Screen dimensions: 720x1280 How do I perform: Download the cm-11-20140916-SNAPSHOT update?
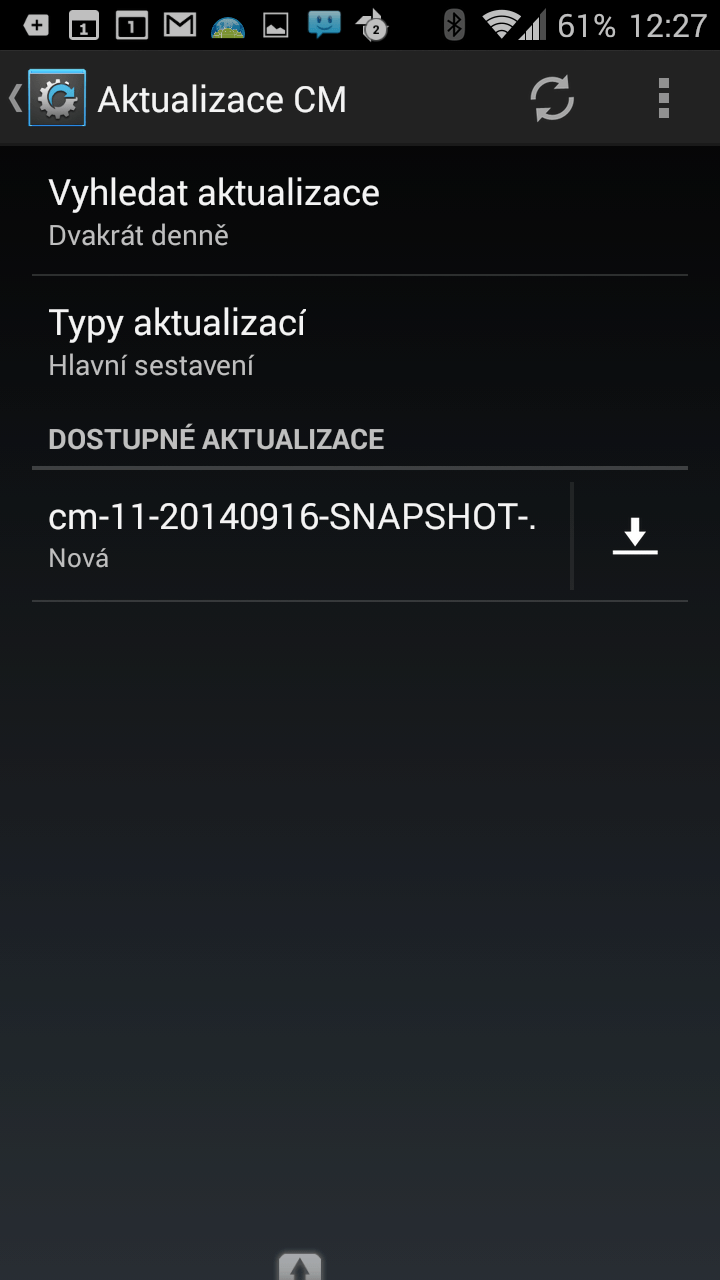click(634, 536)
